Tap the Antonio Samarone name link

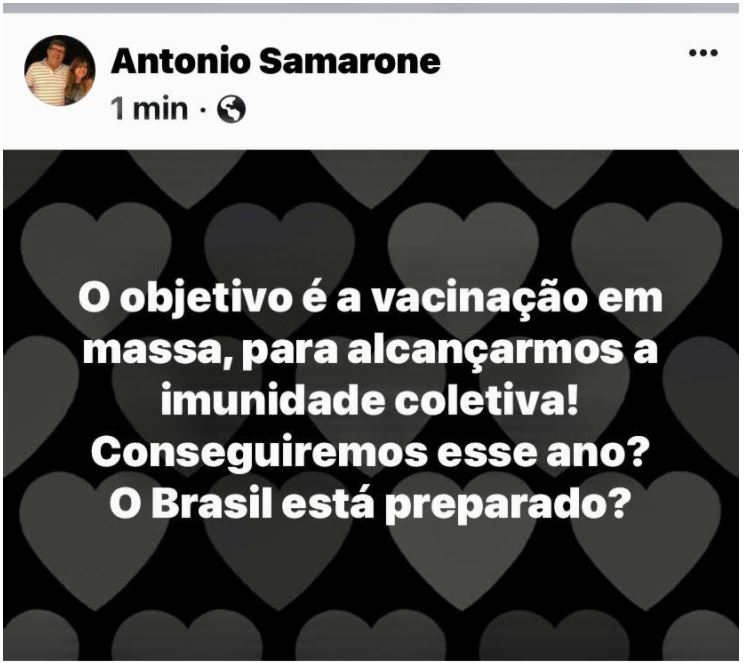[275, 62]
